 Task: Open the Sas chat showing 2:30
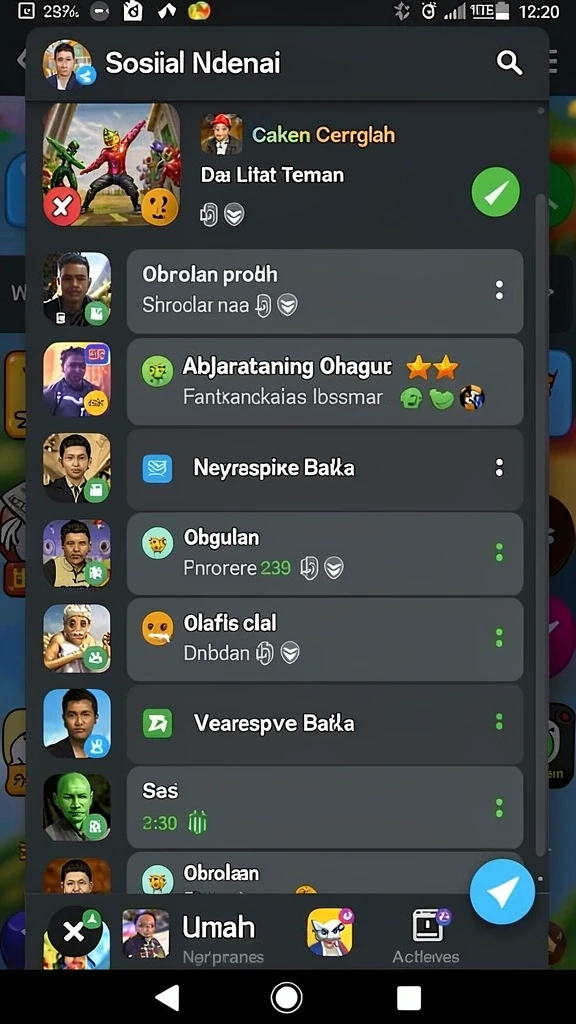325,808
